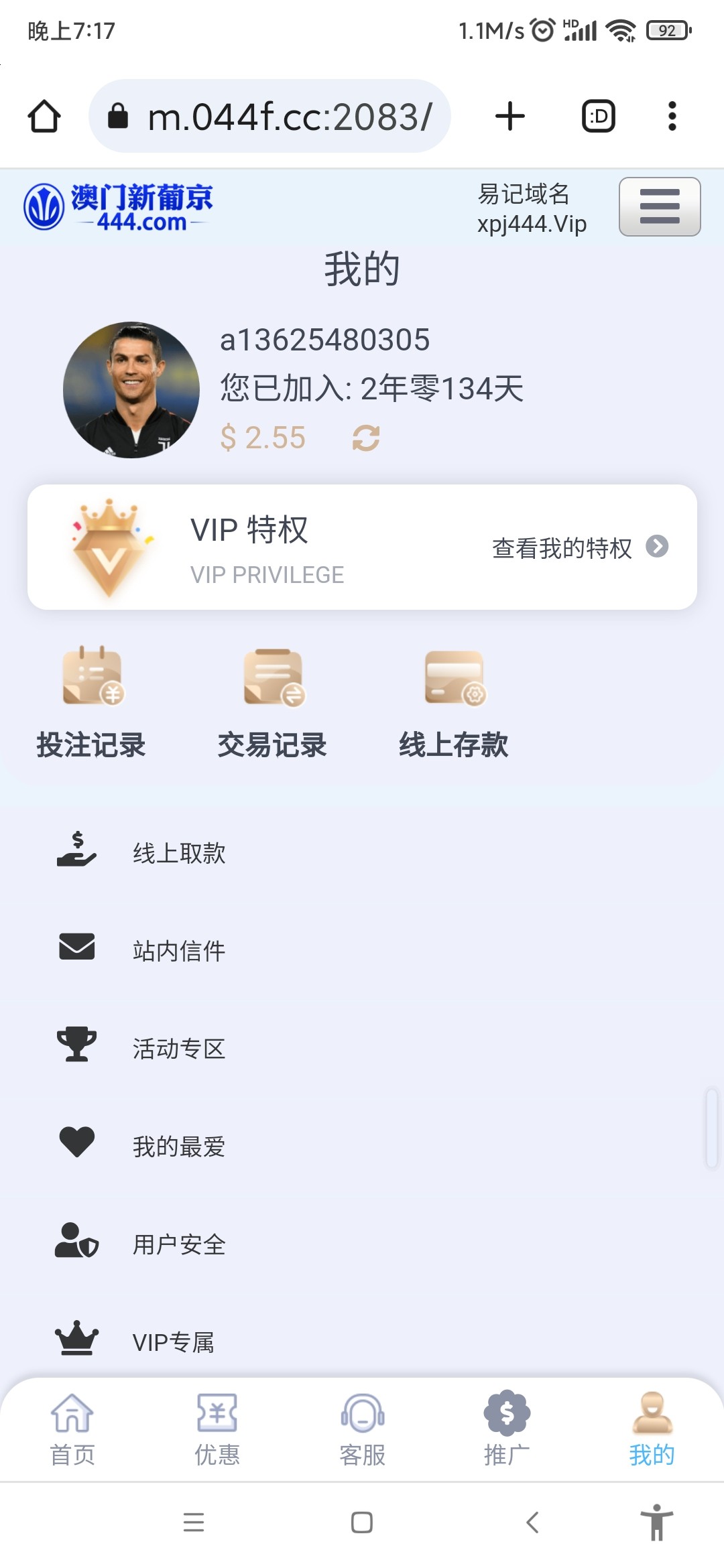
Task: Open the hamburger menu button
Action: coord(660,206)
